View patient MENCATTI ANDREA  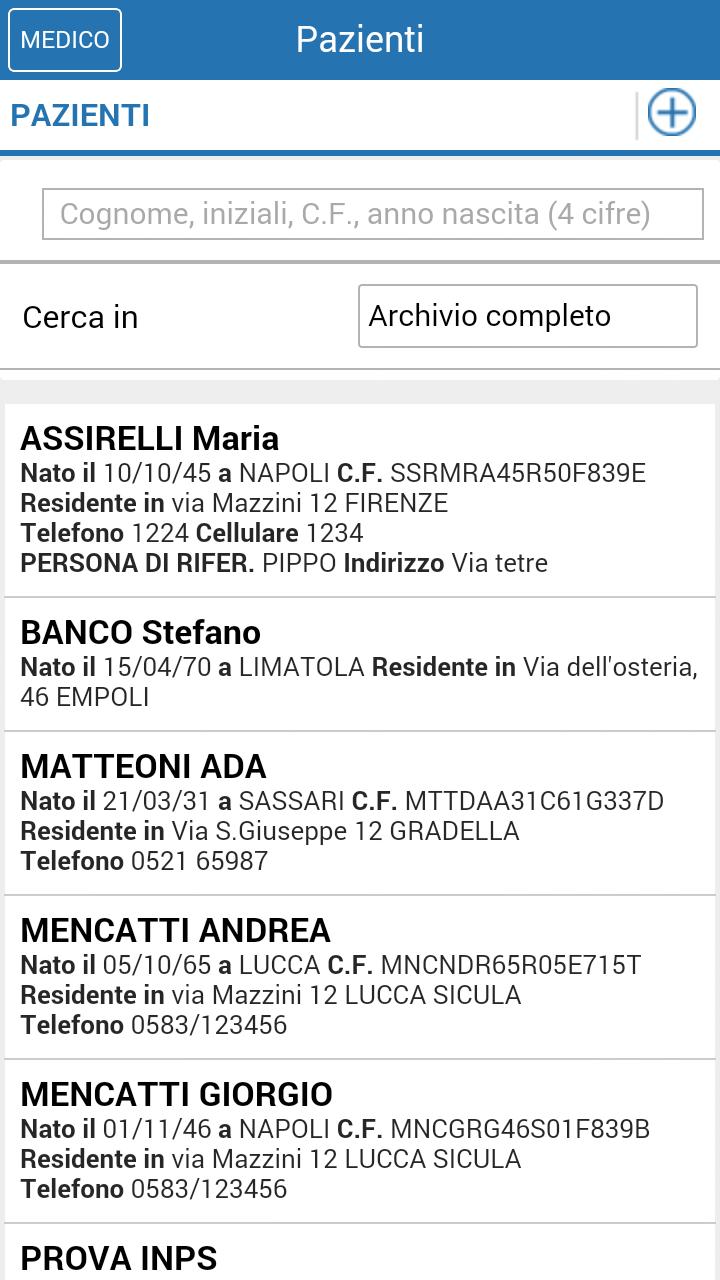[360, 977]
